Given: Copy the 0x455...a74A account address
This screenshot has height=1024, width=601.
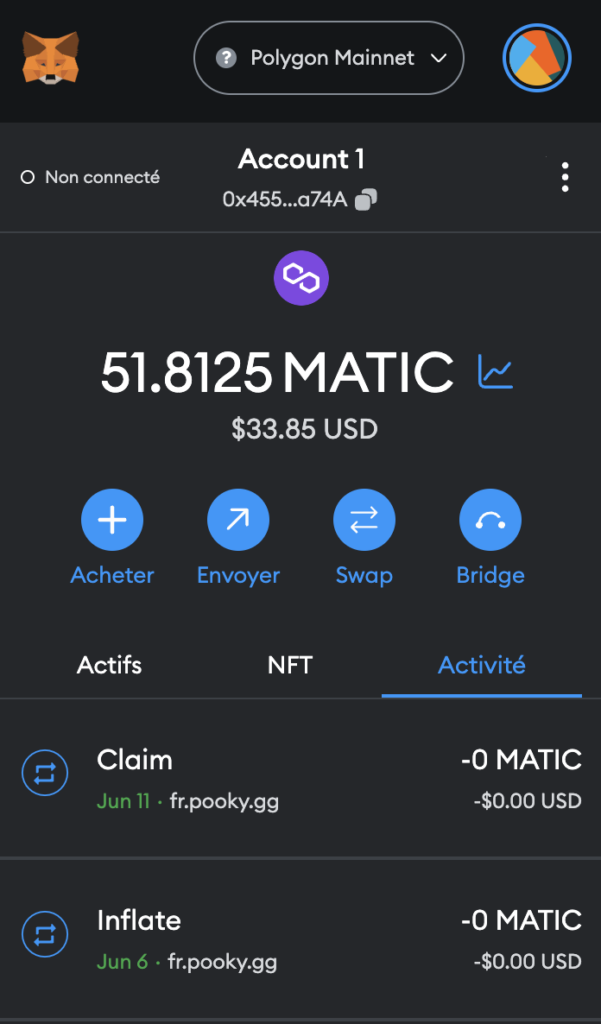Looking at the screenshot, I should (366, 200).
